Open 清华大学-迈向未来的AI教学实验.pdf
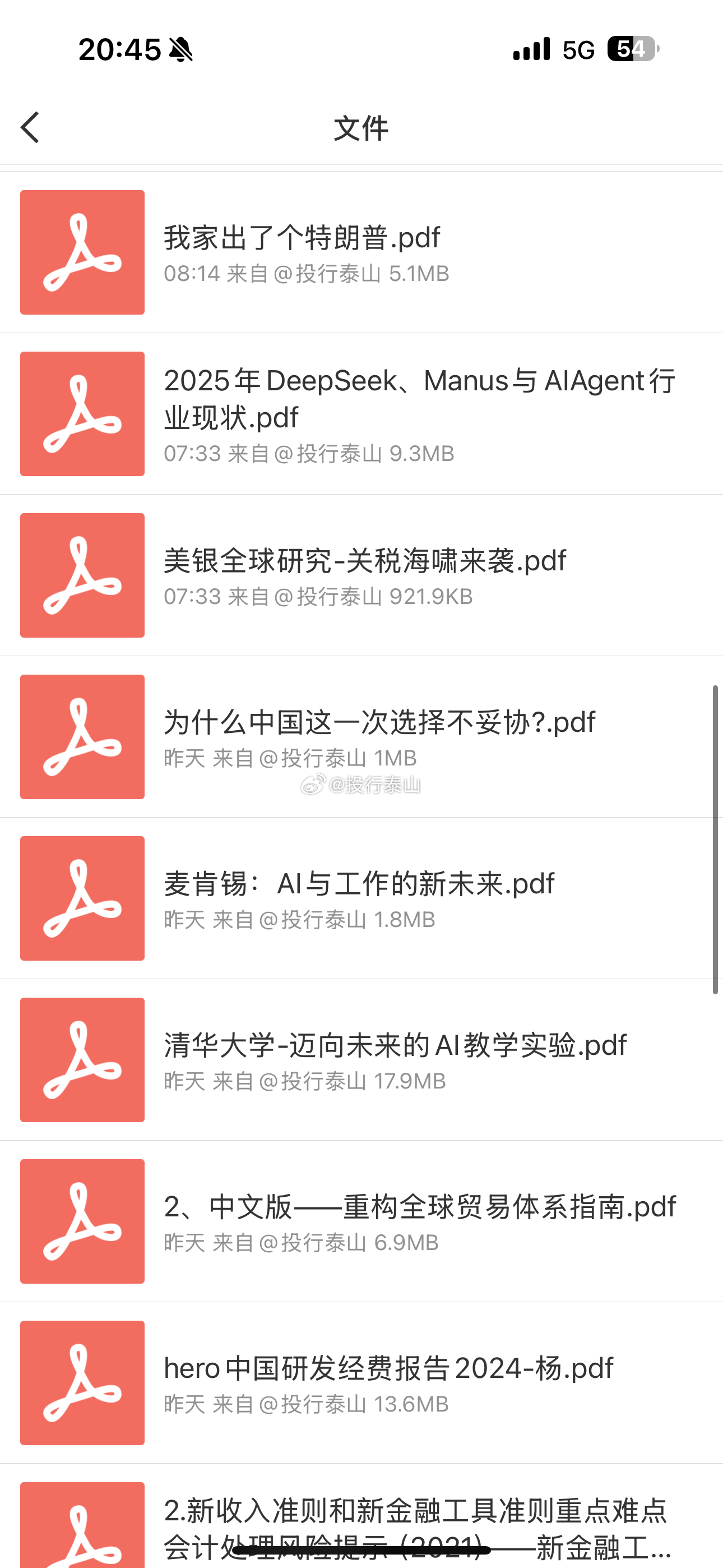Viewport: 723px width, 1568px height. coord(361,1060)
